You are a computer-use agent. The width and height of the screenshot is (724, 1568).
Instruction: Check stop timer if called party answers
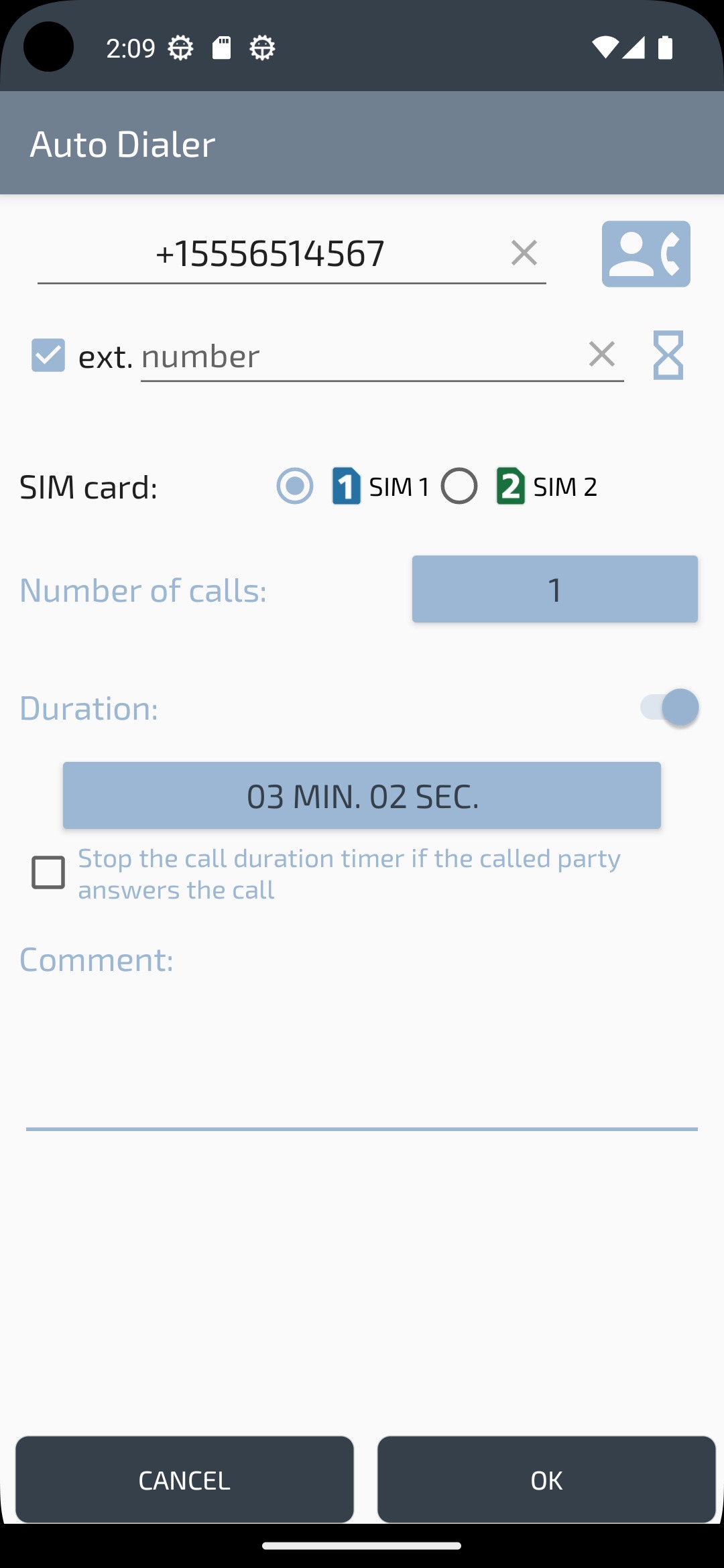pyautogui.click(x=48, y=872)
